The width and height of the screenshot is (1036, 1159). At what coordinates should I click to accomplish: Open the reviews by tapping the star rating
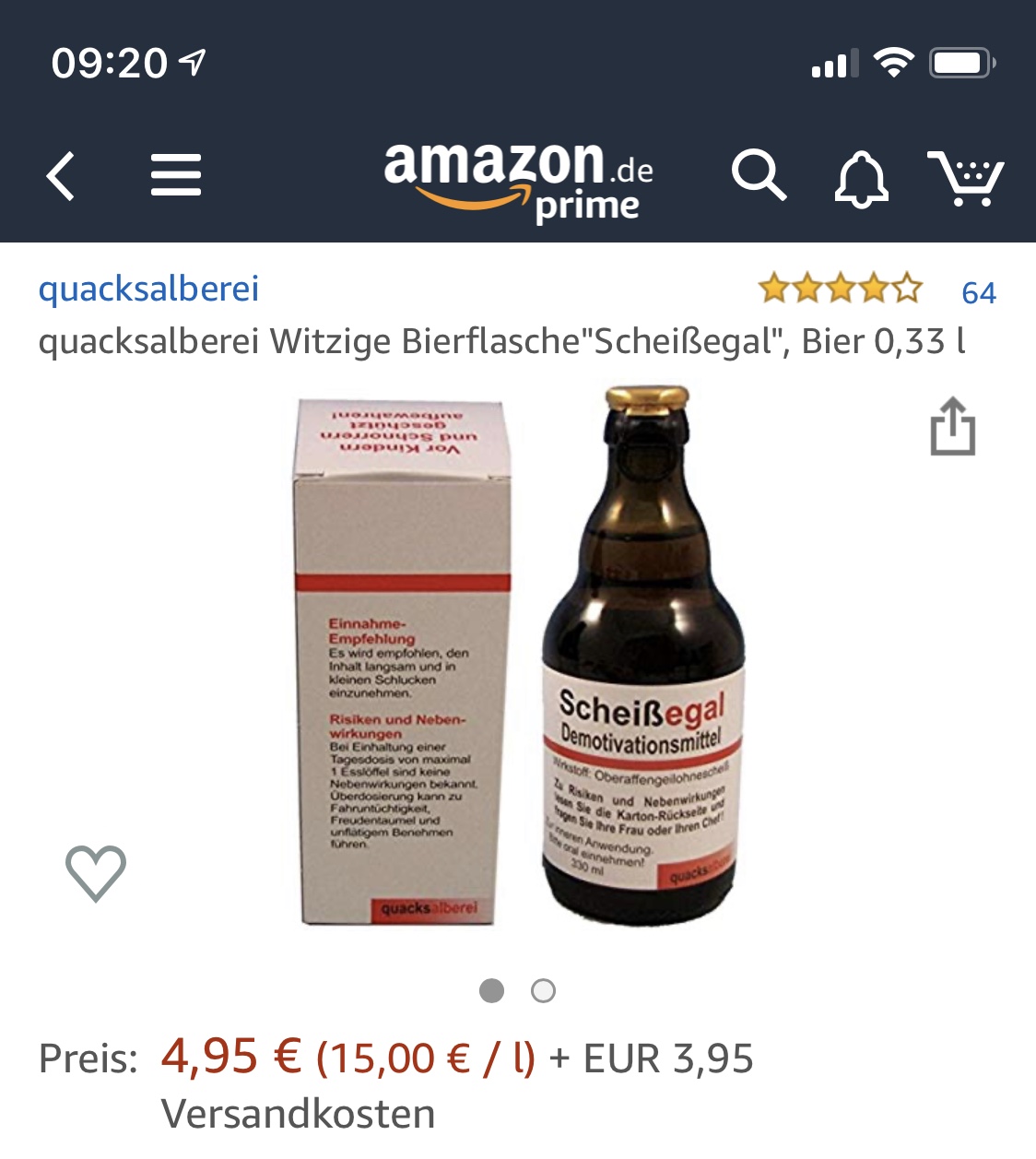(x=837, y=289)
